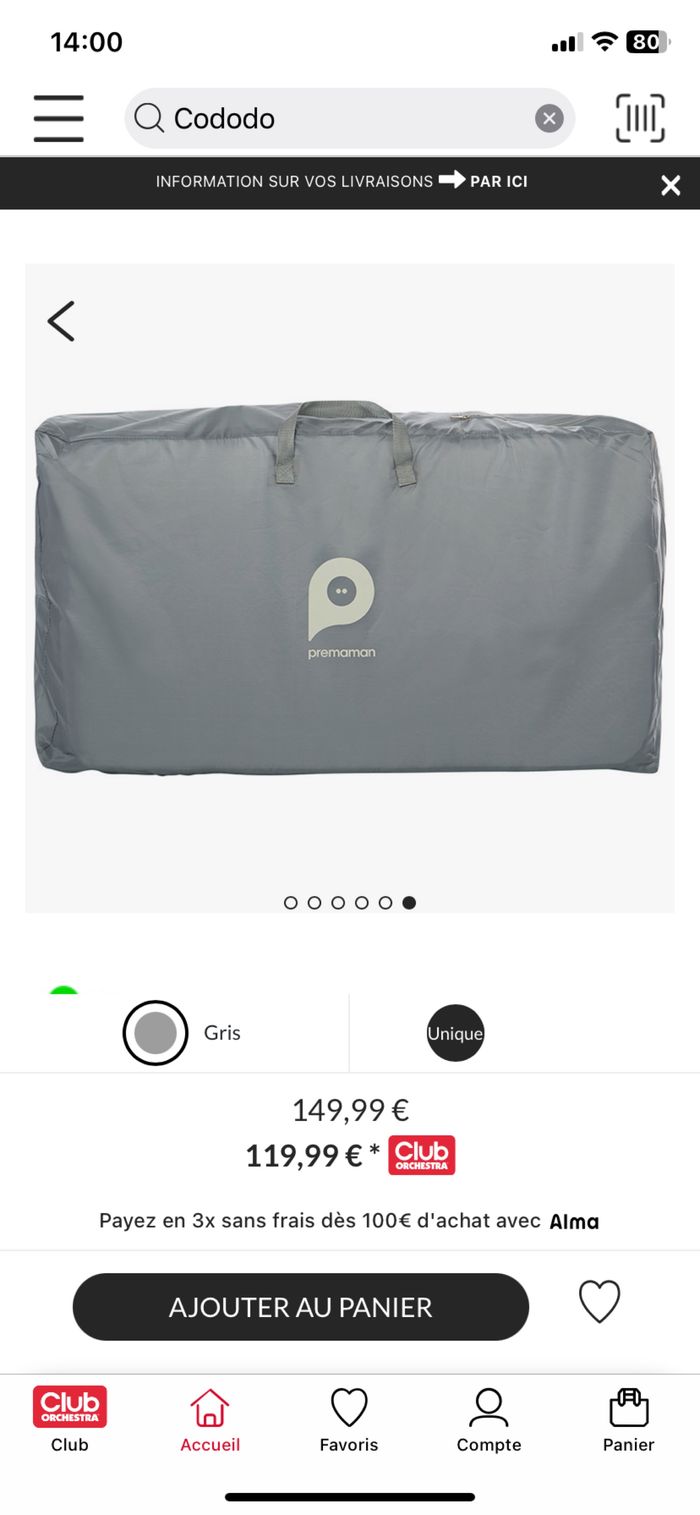
Task: Go back with the arrow
Action: 61,321
